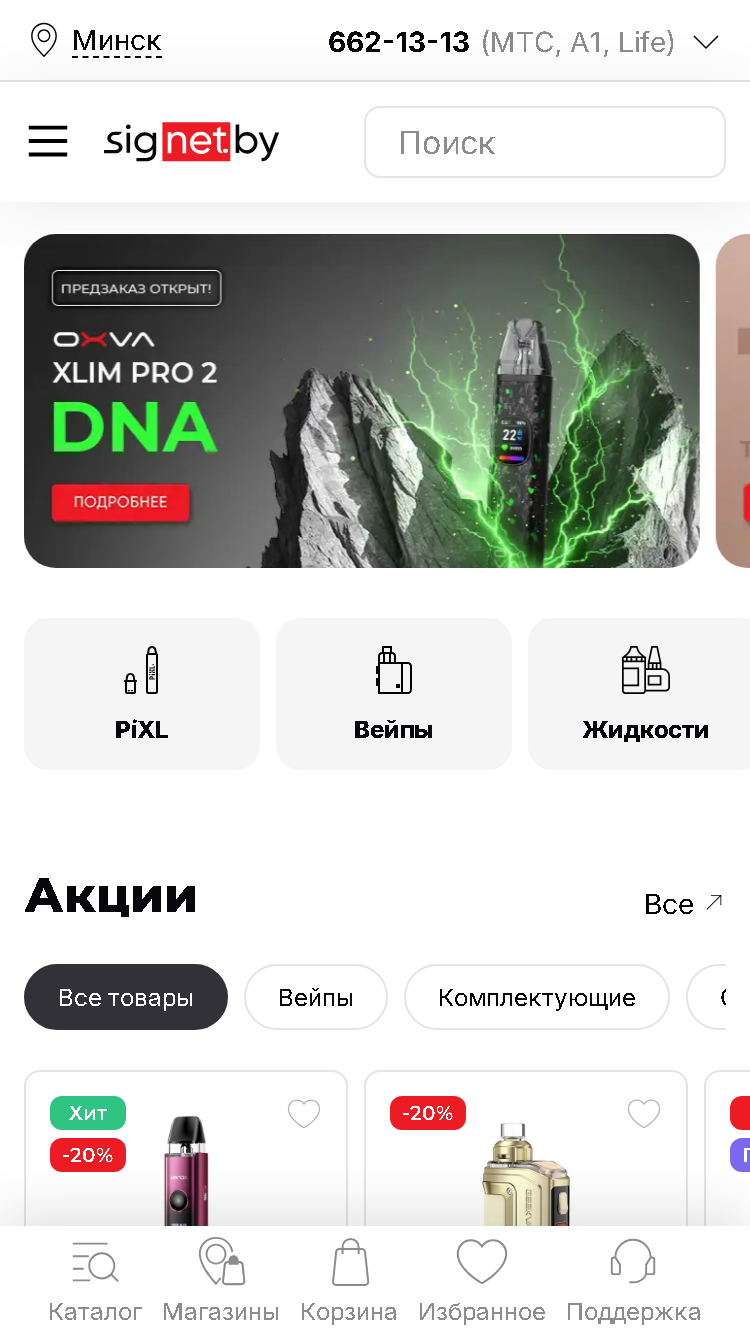Screen dimensions: 750x1334
Task: Go to the Каталог tab
Action: (96, 1280)
